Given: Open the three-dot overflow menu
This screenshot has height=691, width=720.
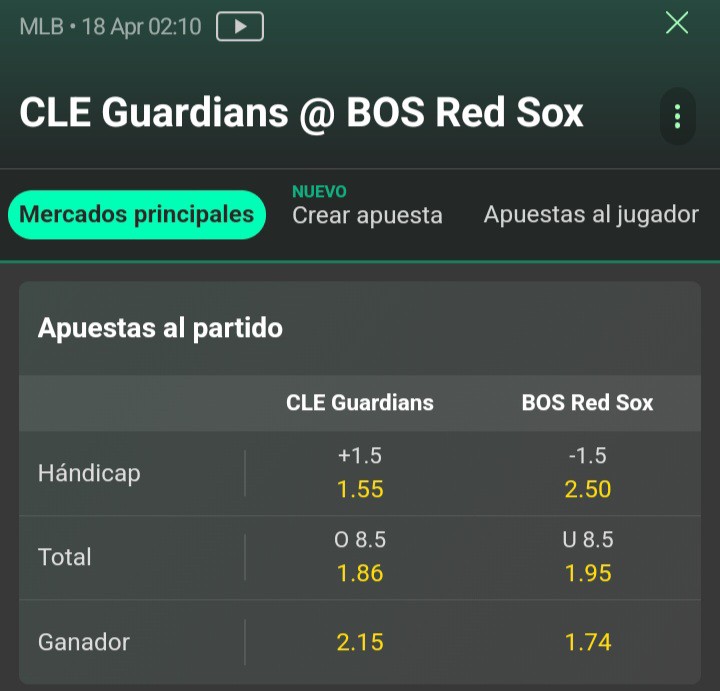Looking at the screenshot, I should (x=677, y=116).
